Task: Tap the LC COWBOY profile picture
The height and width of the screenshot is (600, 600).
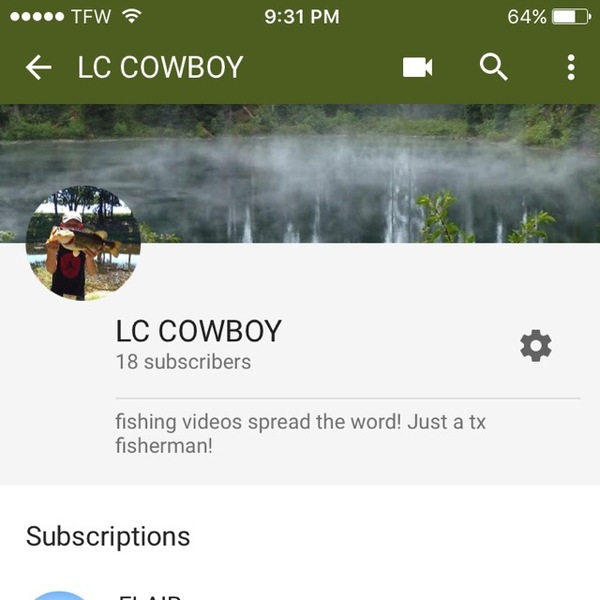Action: [83, 243]
